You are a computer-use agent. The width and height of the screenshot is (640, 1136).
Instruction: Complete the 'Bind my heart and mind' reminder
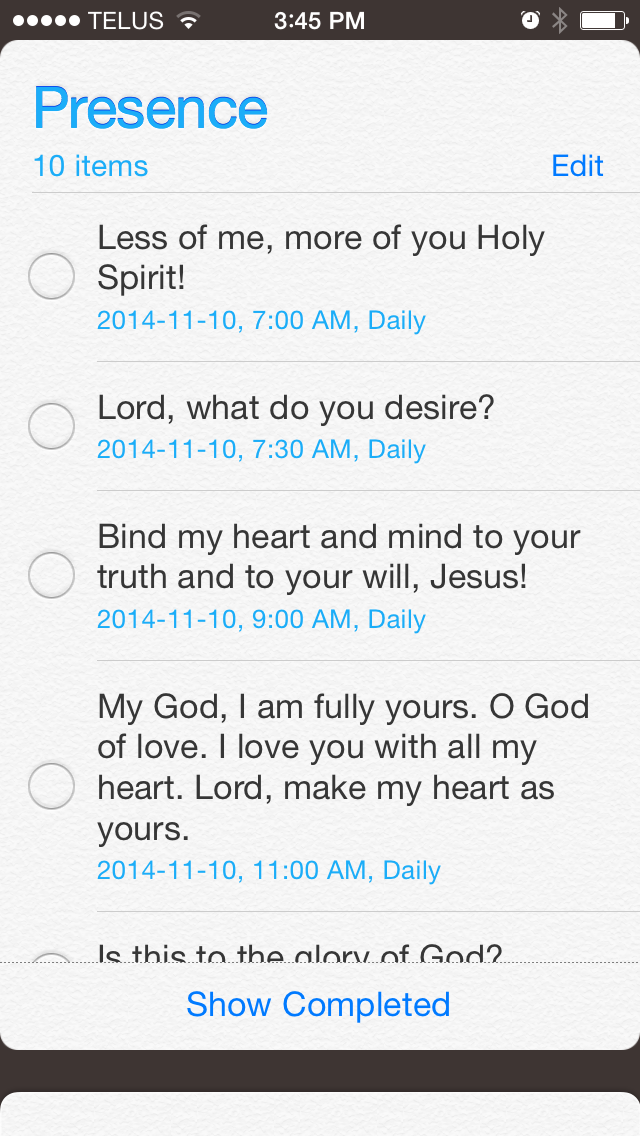[x=51, y=575]
